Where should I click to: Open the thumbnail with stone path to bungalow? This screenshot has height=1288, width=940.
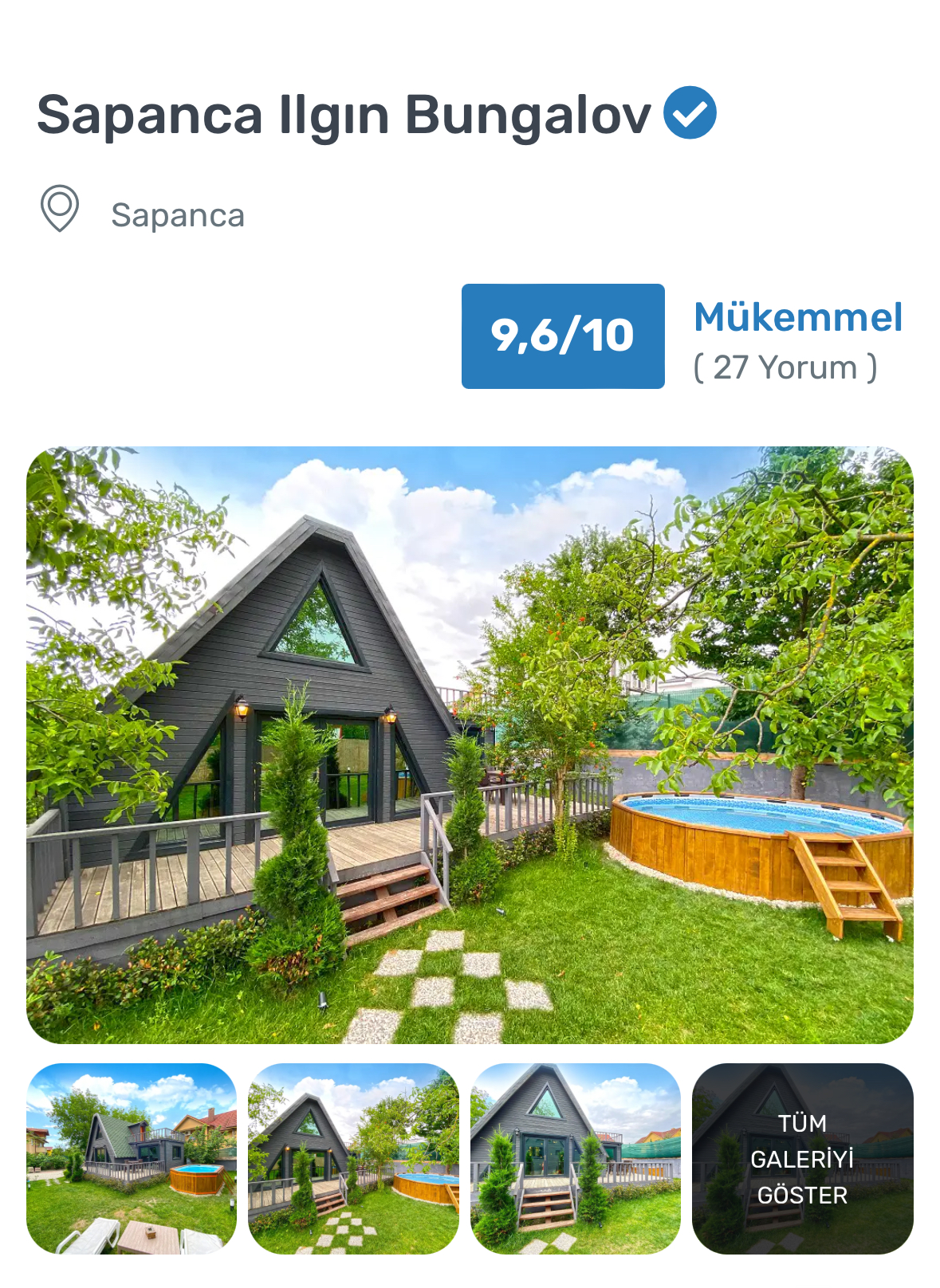pyautogui.click(x=353, y=1158)
